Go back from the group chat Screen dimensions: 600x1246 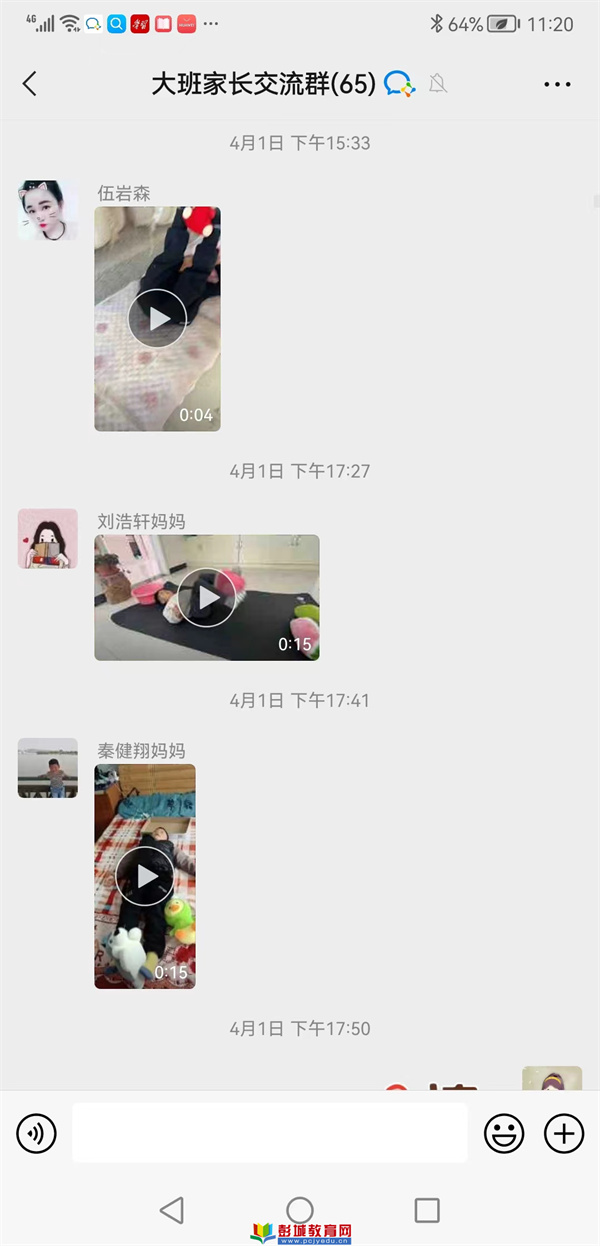tap(30, 84)
